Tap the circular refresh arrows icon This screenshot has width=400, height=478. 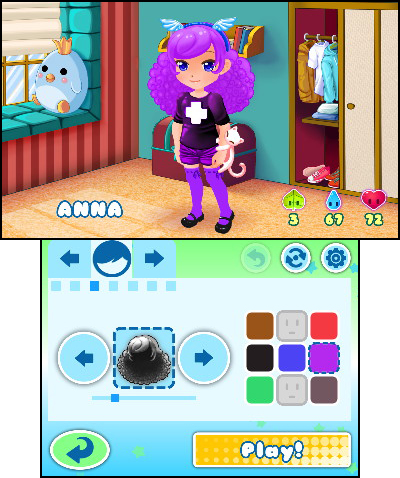296,258
